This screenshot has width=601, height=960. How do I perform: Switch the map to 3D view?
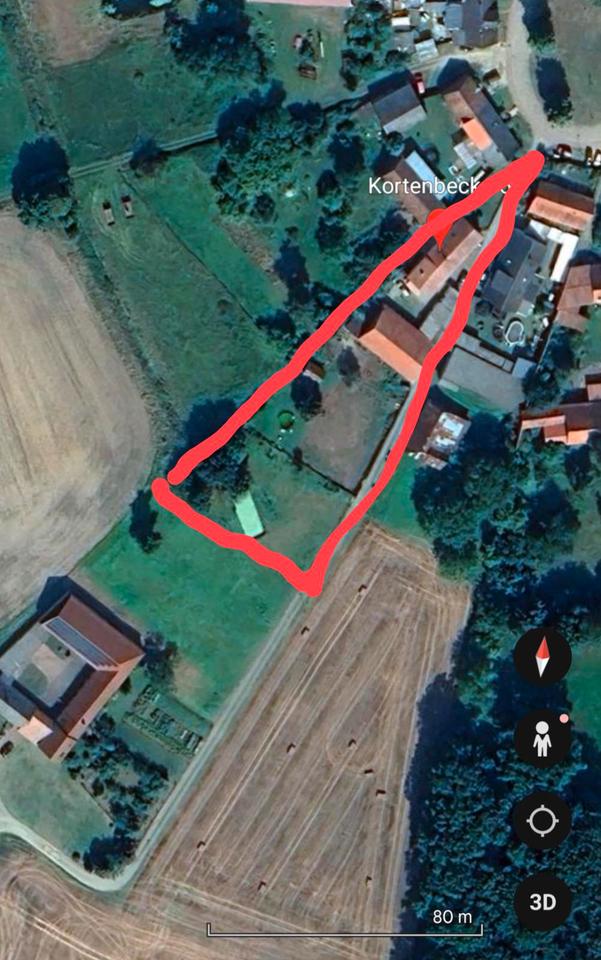542,902
